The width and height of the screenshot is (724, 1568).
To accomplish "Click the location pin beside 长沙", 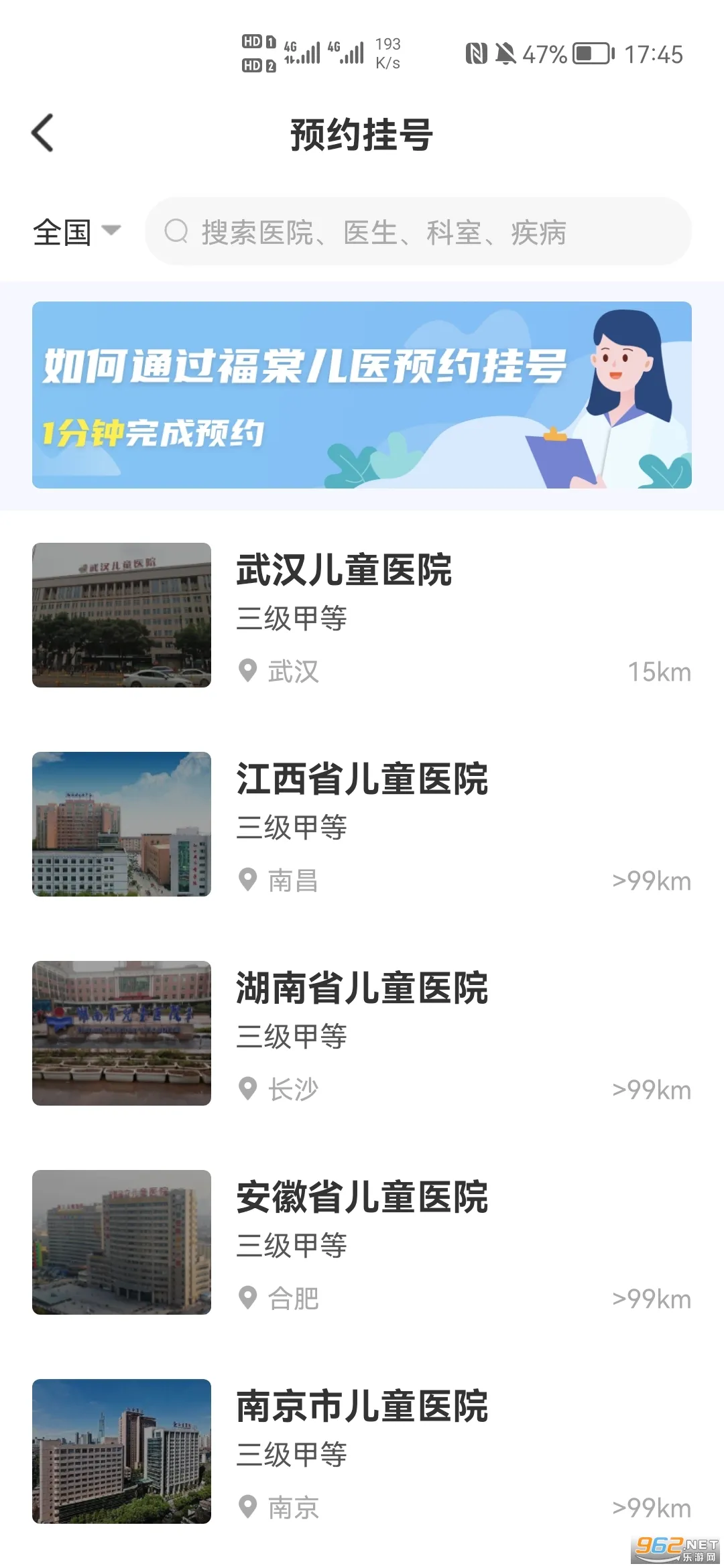I will pyautogui.click(x=247, y=1089).
